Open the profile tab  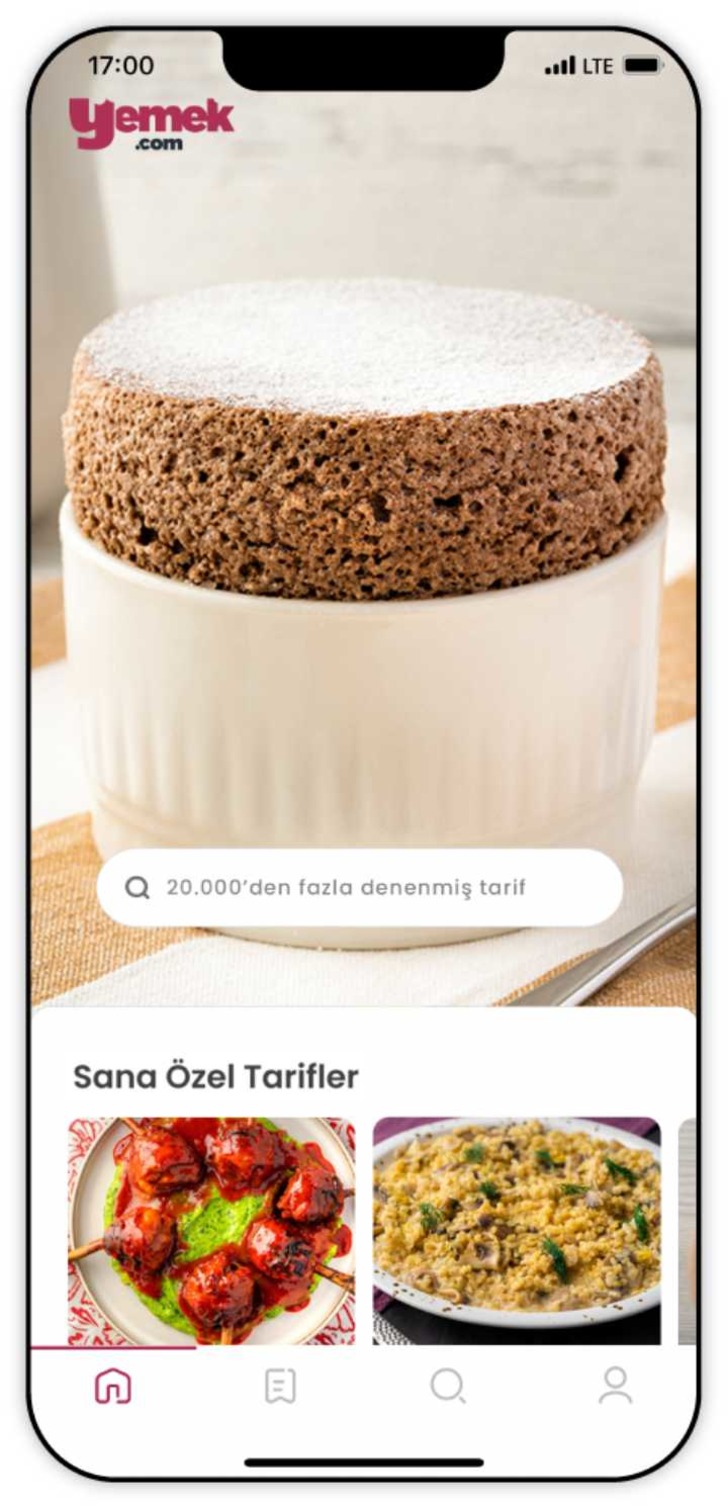coord(615,1386)
